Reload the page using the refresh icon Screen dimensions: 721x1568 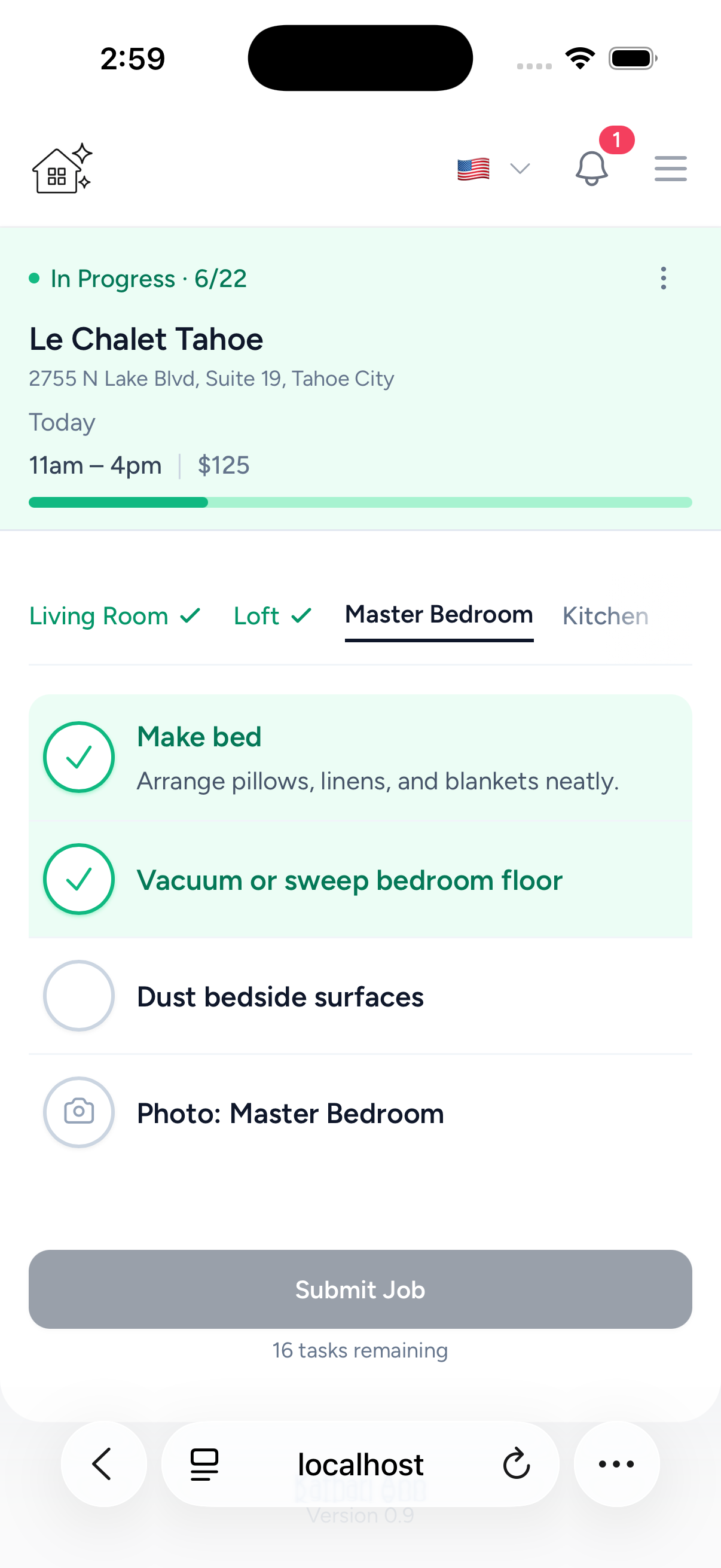pos(516,1465)
